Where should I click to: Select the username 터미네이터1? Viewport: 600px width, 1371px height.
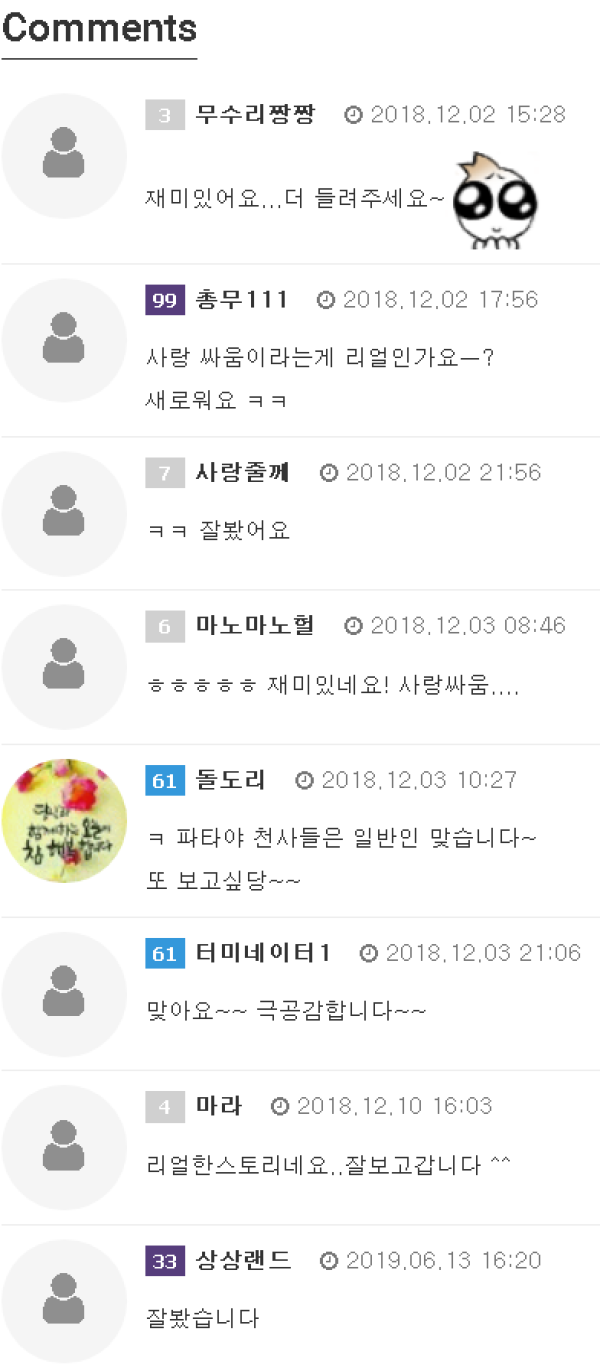[x=263, y=953]
